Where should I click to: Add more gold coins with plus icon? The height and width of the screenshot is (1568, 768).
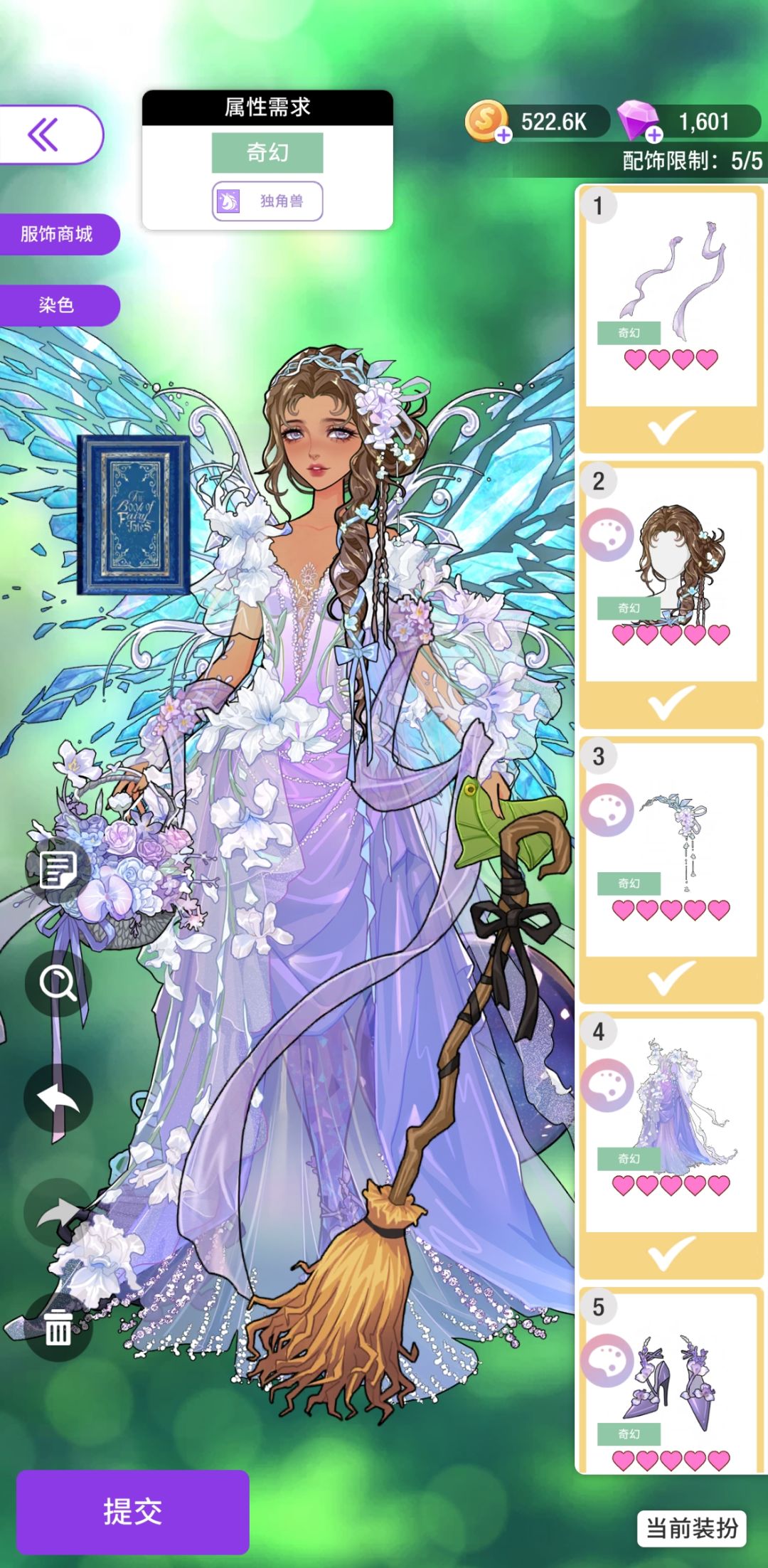(x=503, y=135)
